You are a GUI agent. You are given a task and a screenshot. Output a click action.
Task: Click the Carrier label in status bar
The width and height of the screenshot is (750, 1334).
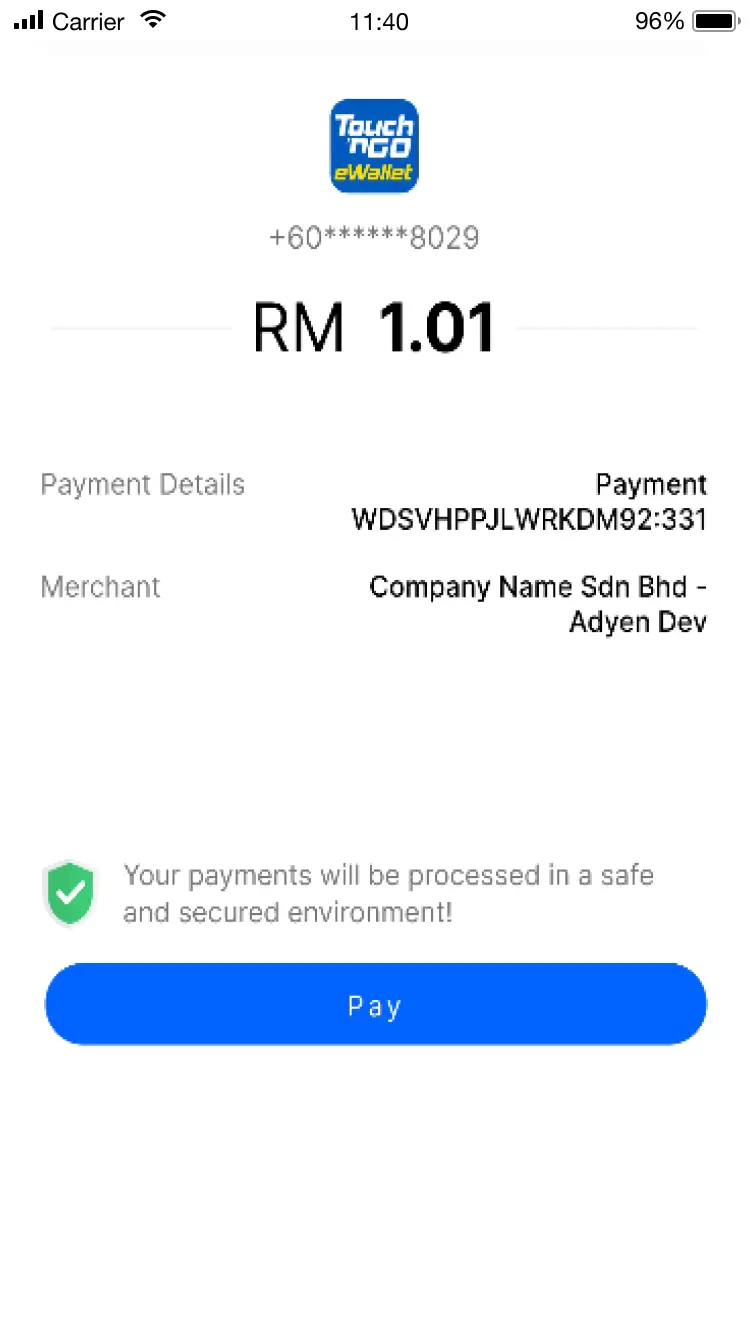point(88,19)
